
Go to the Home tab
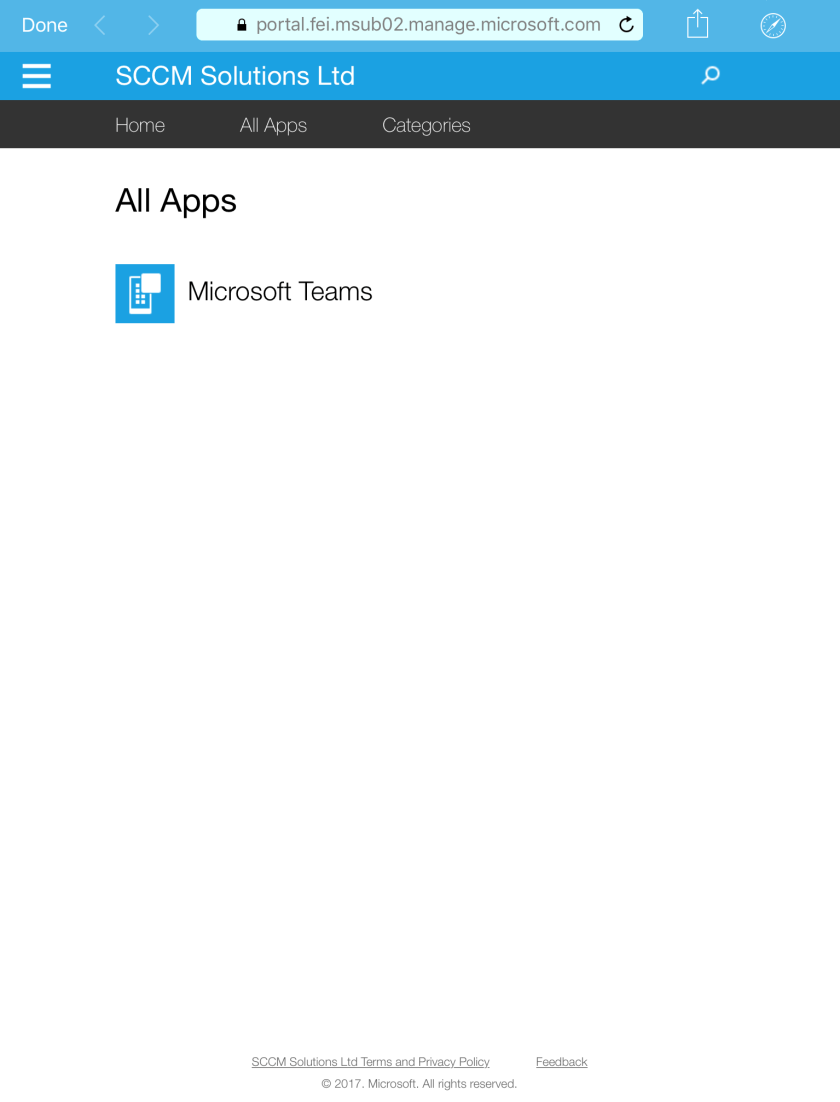(140, 125)
